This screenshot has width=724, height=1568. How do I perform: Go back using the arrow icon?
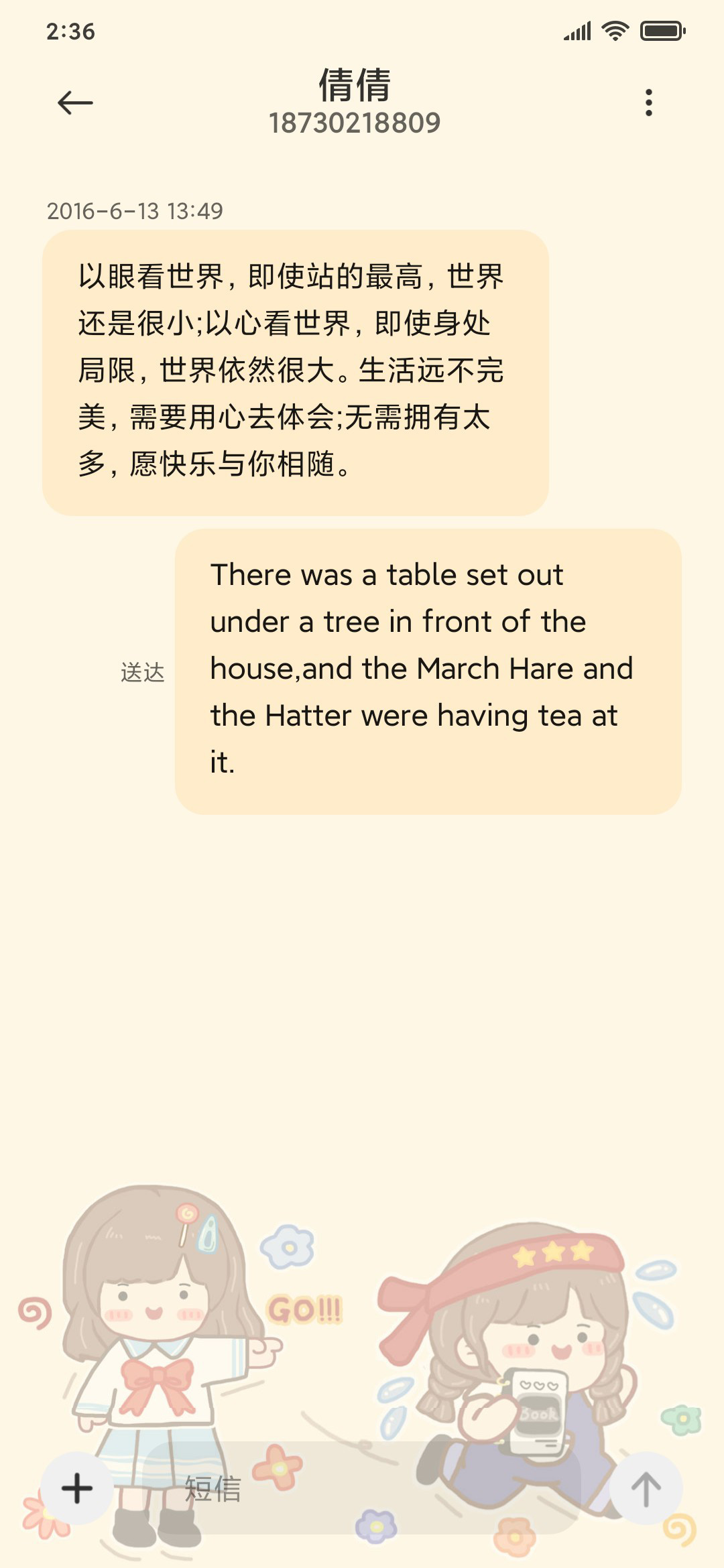click(x=75, y=103)
